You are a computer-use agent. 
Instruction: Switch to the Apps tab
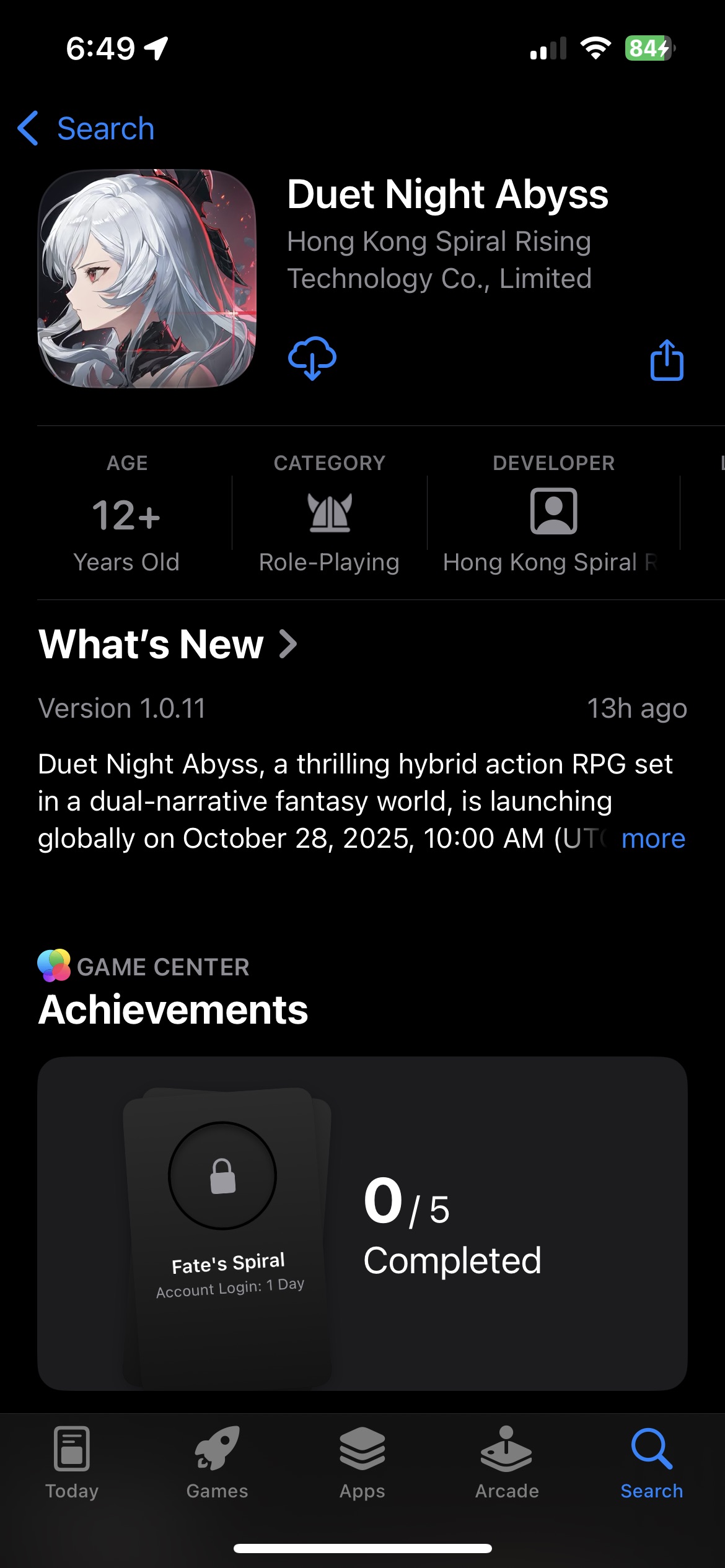[362, 1463]
